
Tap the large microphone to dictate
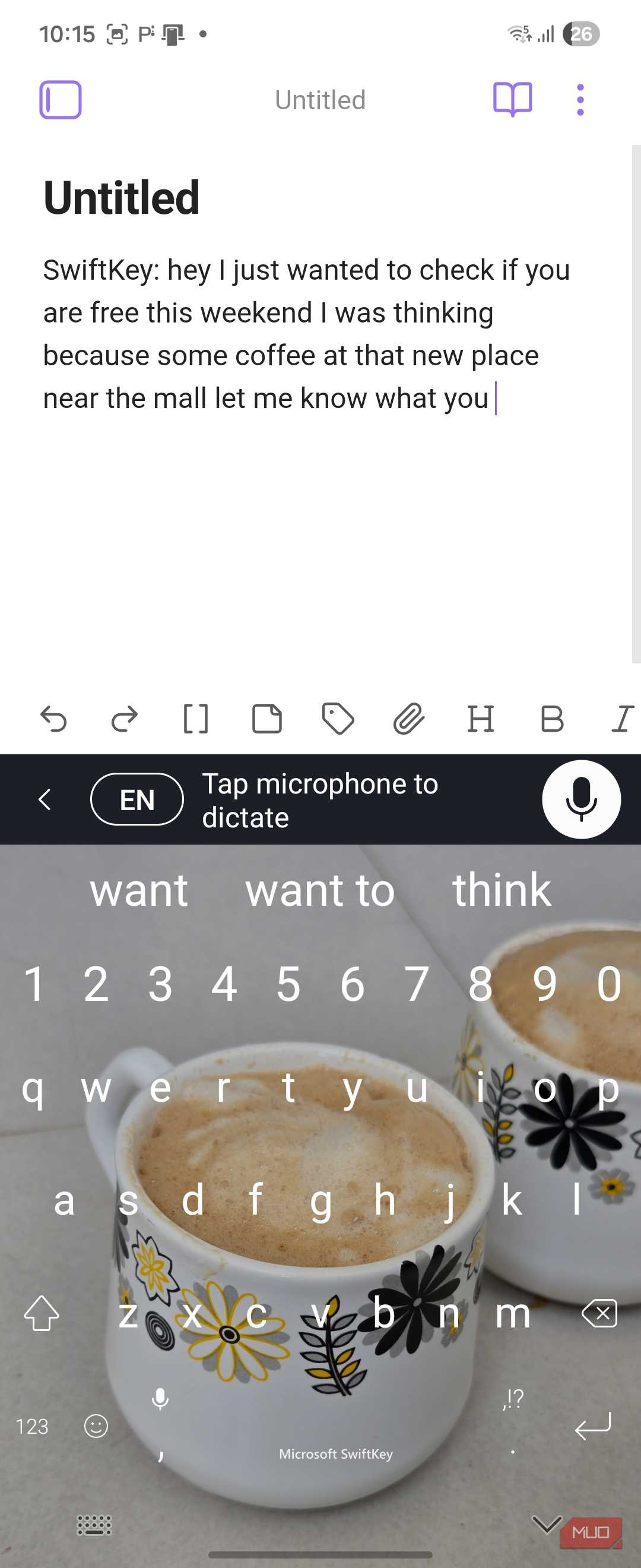click(x=581, y=799)
